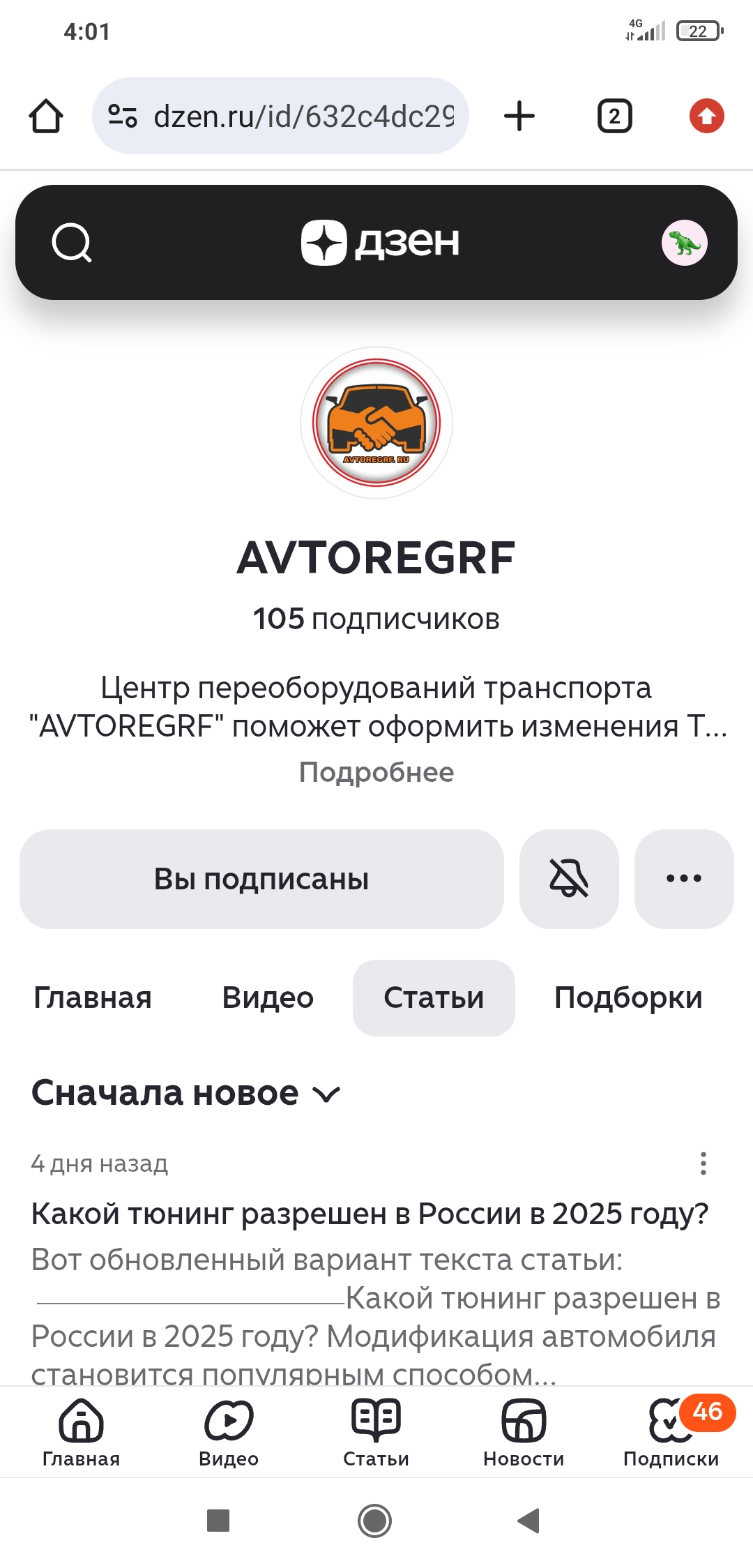This screenshot has height=1568, width=753.
Task: Switch to the channel's Главная tab
Action: pyautogui.click(x=93, y=997)
